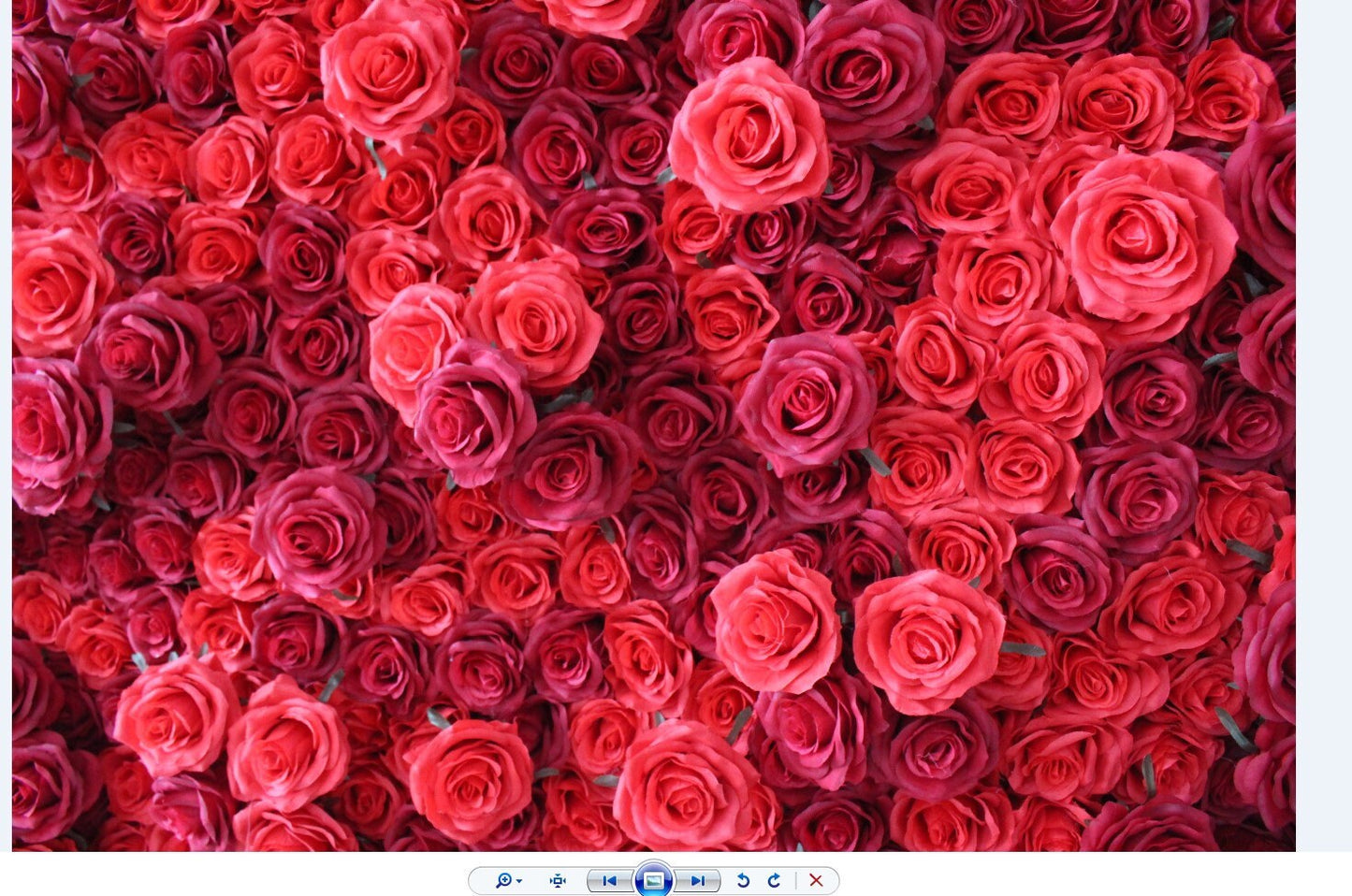
Task: Start the slideshow
Action: pos(653,880)
